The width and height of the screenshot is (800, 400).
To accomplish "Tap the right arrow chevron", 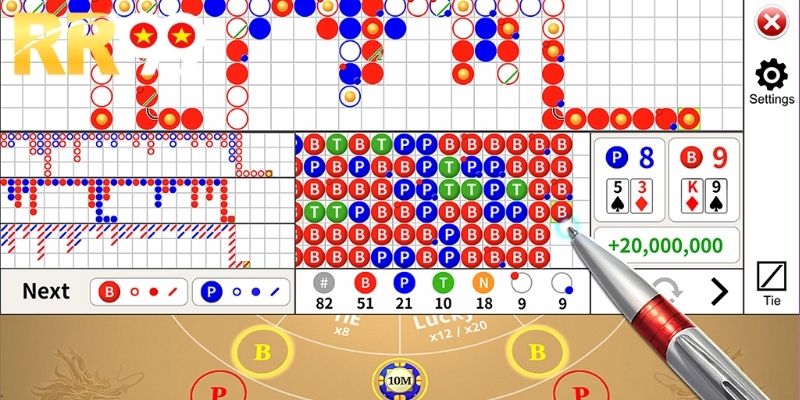I will (719, 291).
